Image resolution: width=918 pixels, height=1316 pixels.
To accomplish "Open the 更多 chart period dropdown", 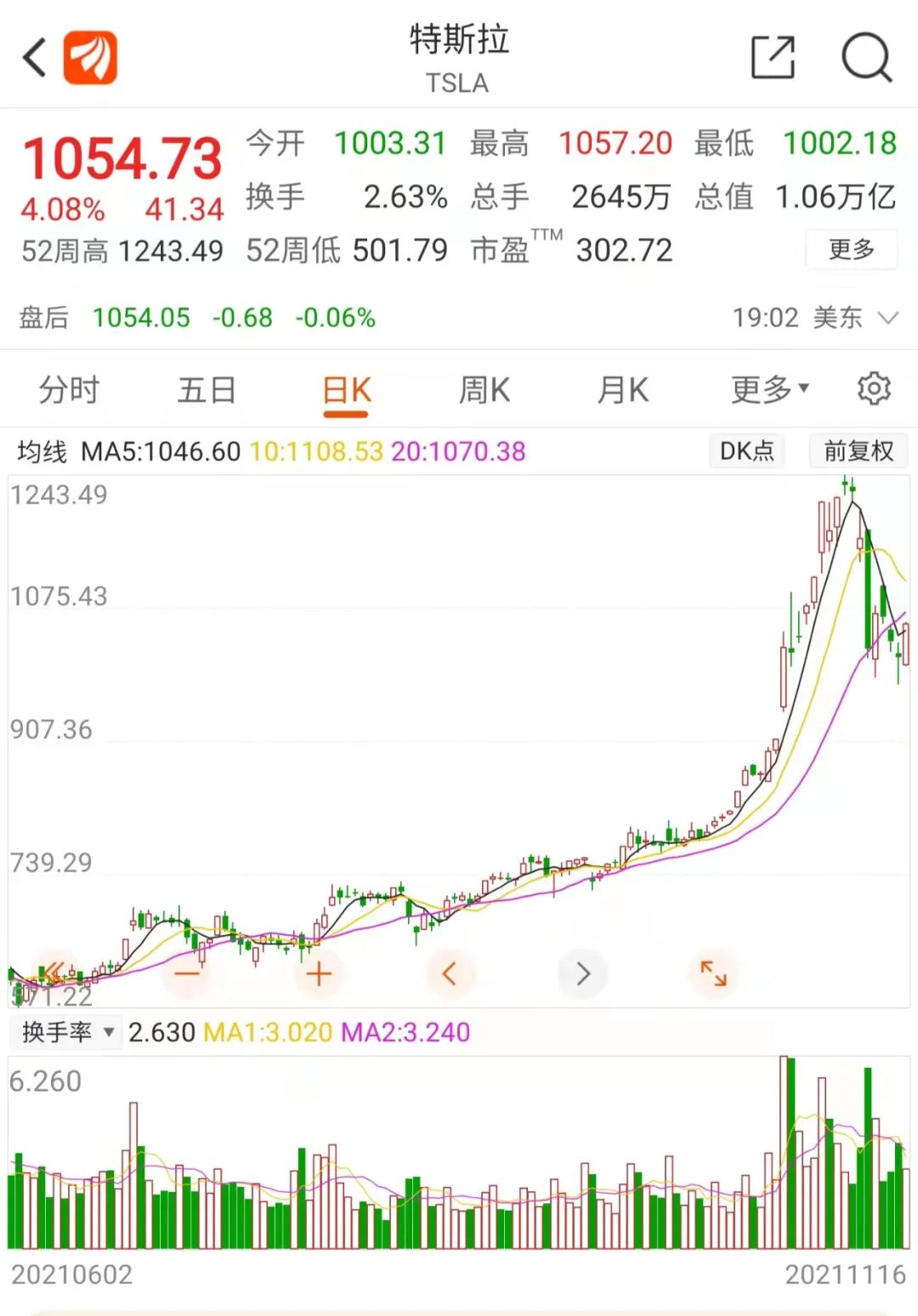I will (x=769, y=390).
